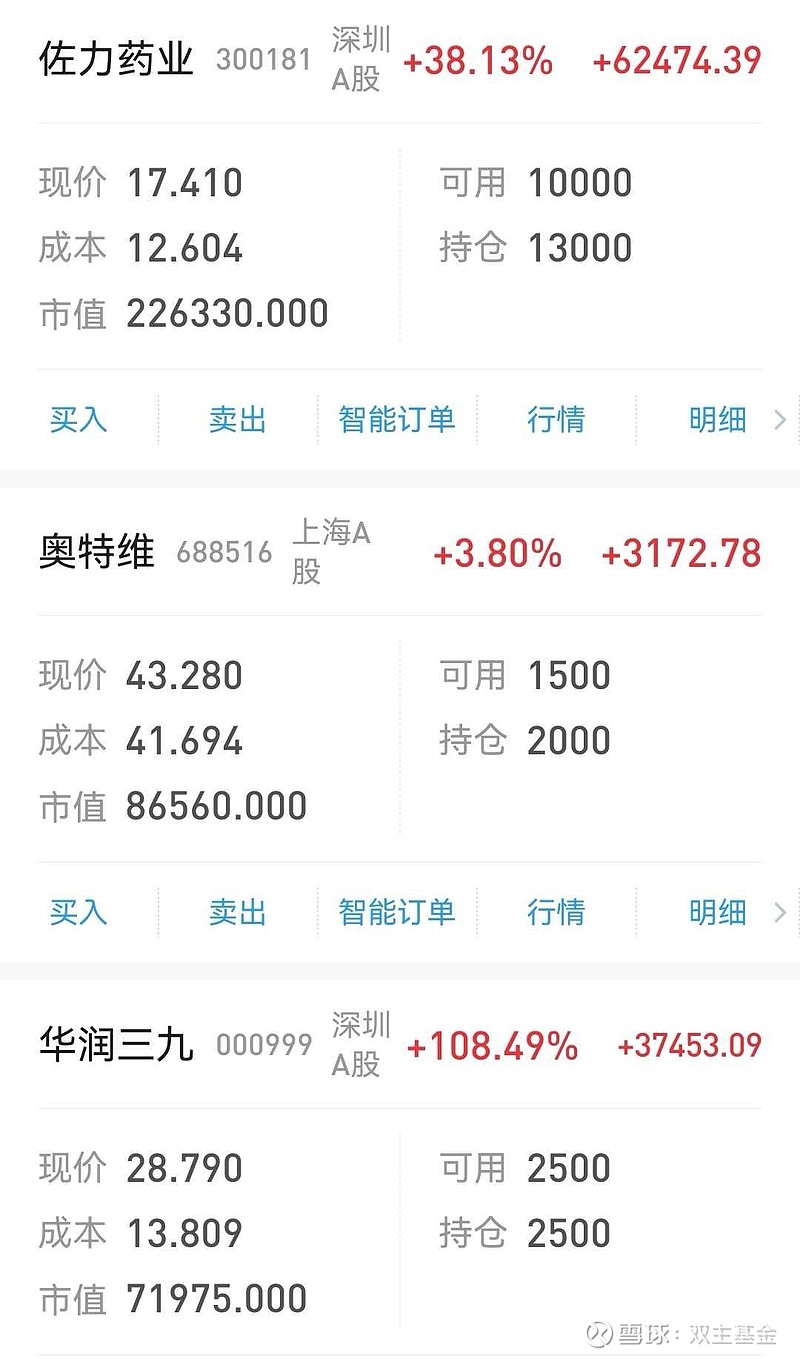
Task: Tap the +38.13% gain percentage for 佐力药业
Action: pyautogui.click(x=478, y=61)
